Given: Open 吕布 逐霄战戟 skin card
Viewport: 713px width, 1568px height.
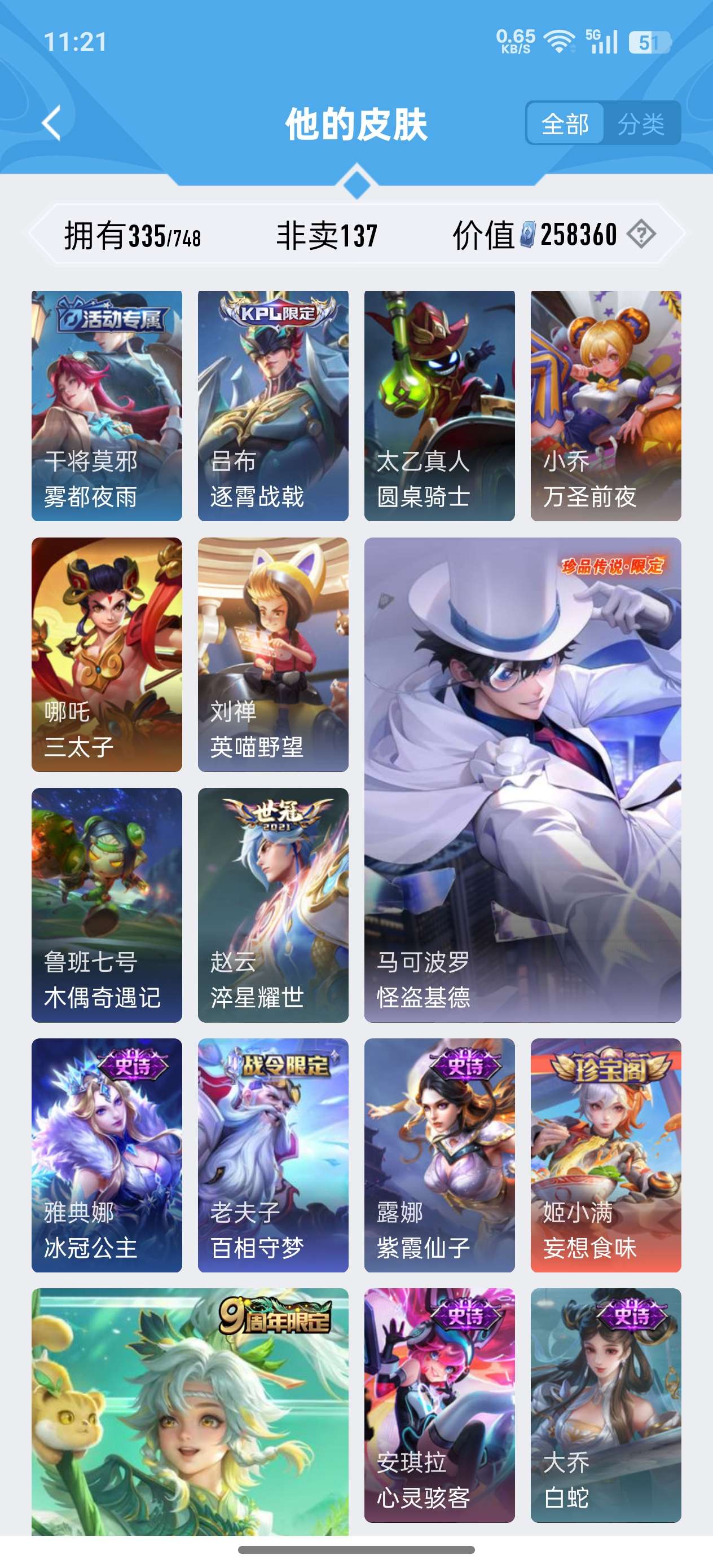Looking at the screenshot, I should tap(273, 406).
